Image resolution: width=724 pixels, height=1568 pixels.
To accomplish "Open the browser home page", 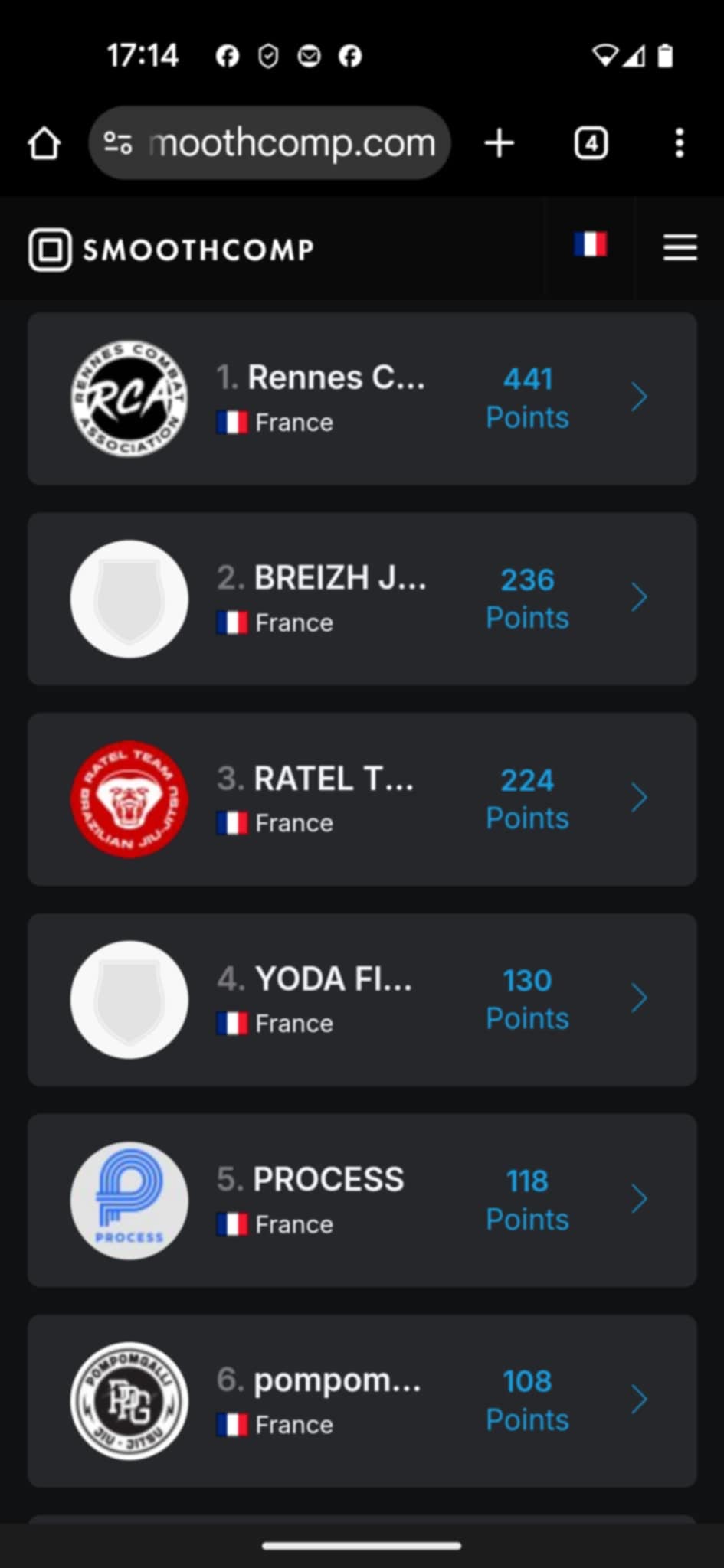I will click(x=44, y=143).
